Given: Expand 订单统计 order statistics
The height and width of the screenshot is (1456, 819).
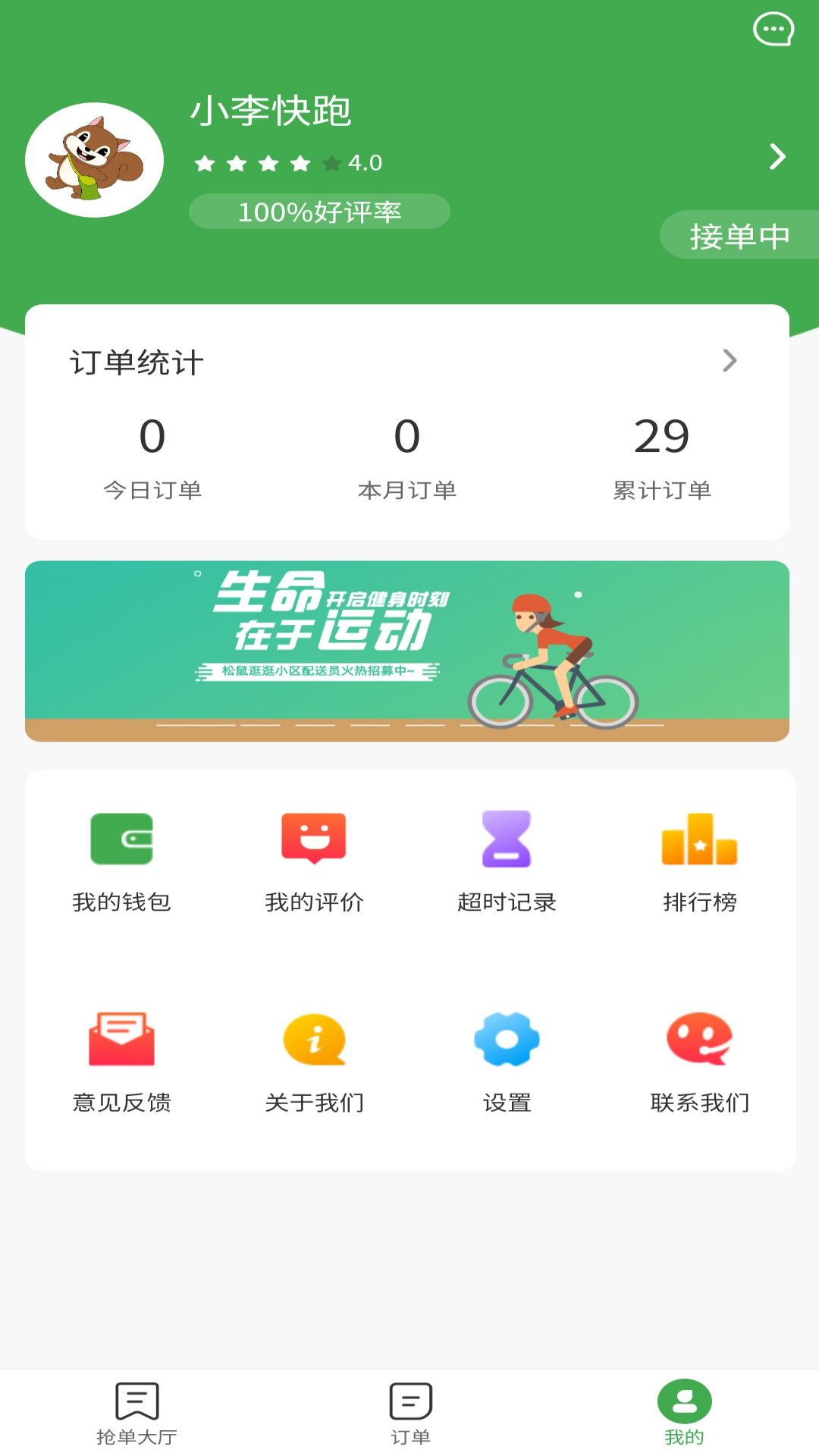Looking at the screenshot, I should pyautogui.click(x=729, y=361).
